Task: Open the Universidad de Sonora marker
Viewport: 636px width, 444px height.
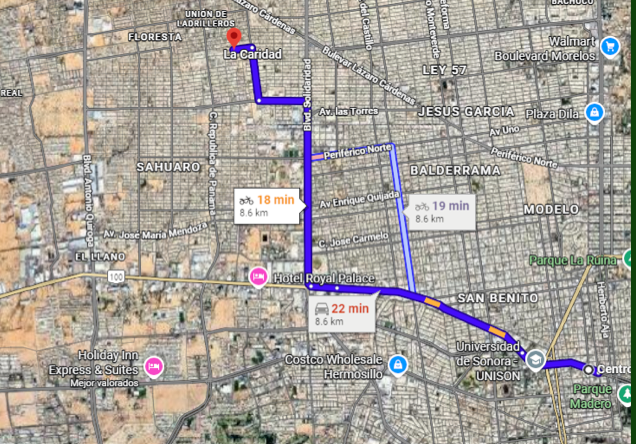Action: point(535,359)
